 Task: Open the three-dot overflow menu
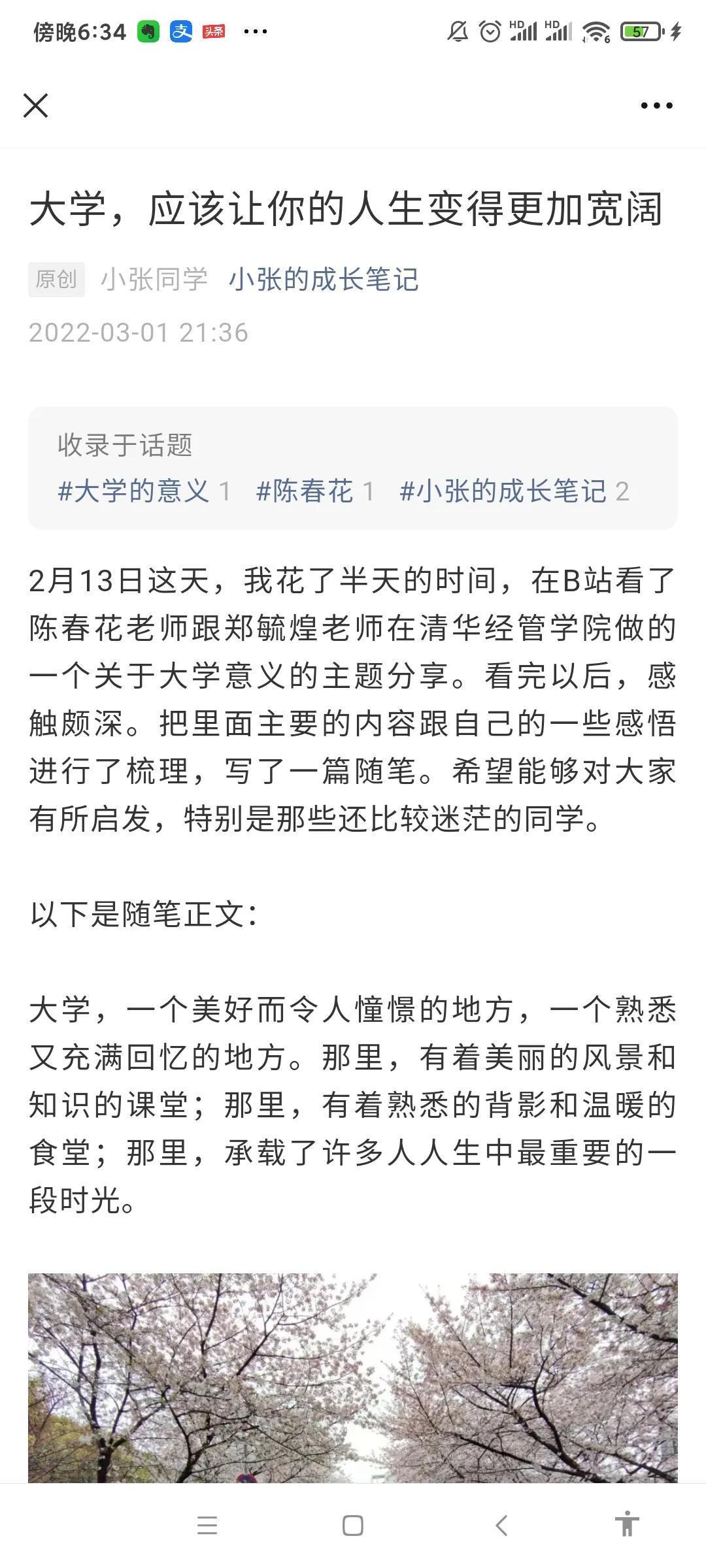pos(656,105)
